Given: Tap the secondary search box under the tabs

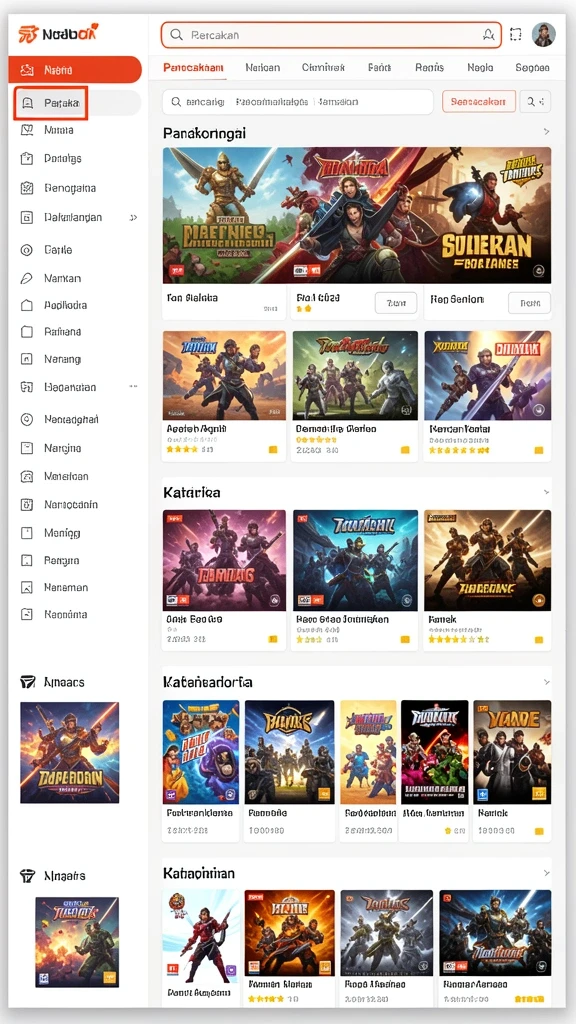Looking at the screenshot, I should [298, 102].
